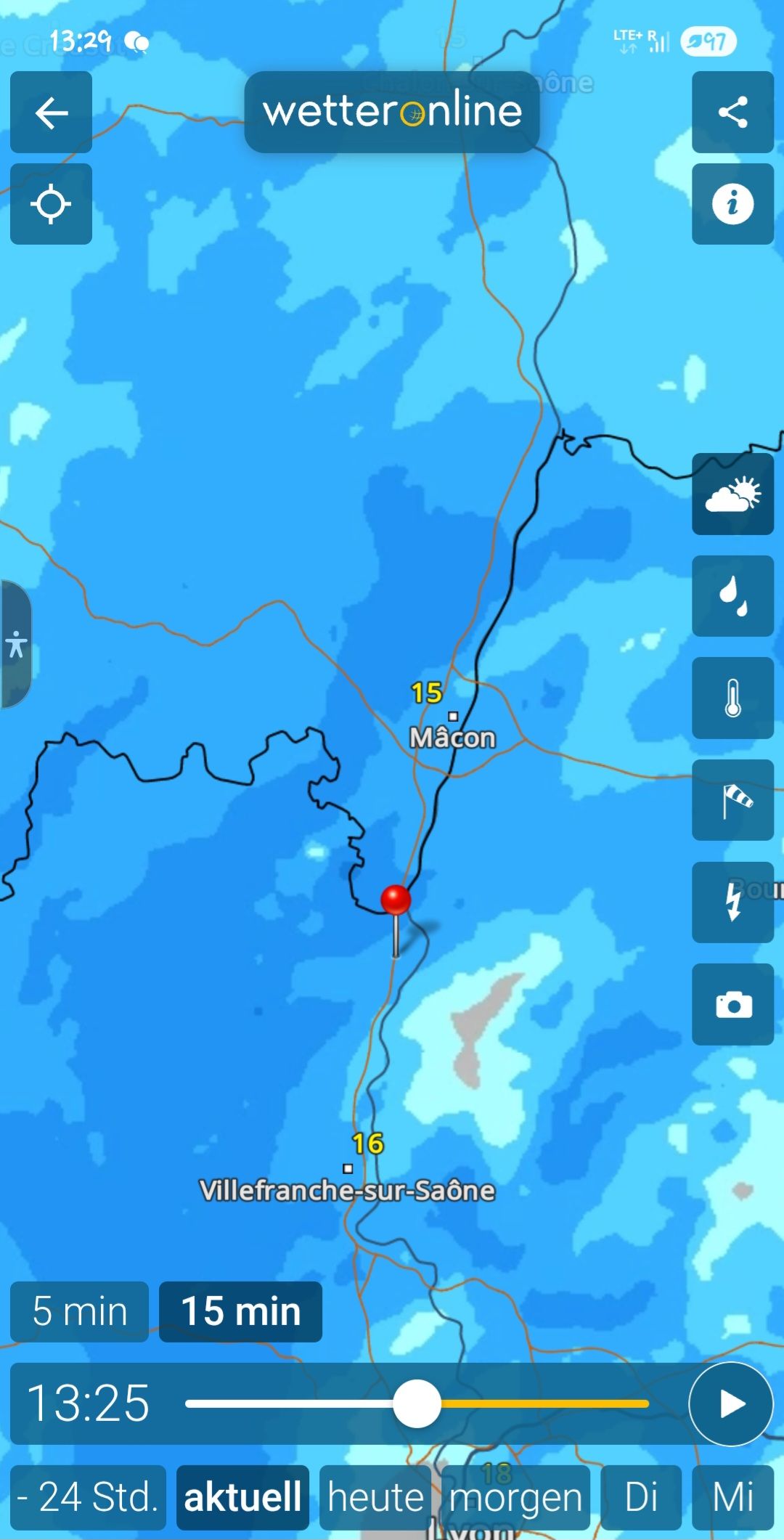
Task: Switch to the rain drops layer
Action: pyautogui.click(x=732, y=596)
